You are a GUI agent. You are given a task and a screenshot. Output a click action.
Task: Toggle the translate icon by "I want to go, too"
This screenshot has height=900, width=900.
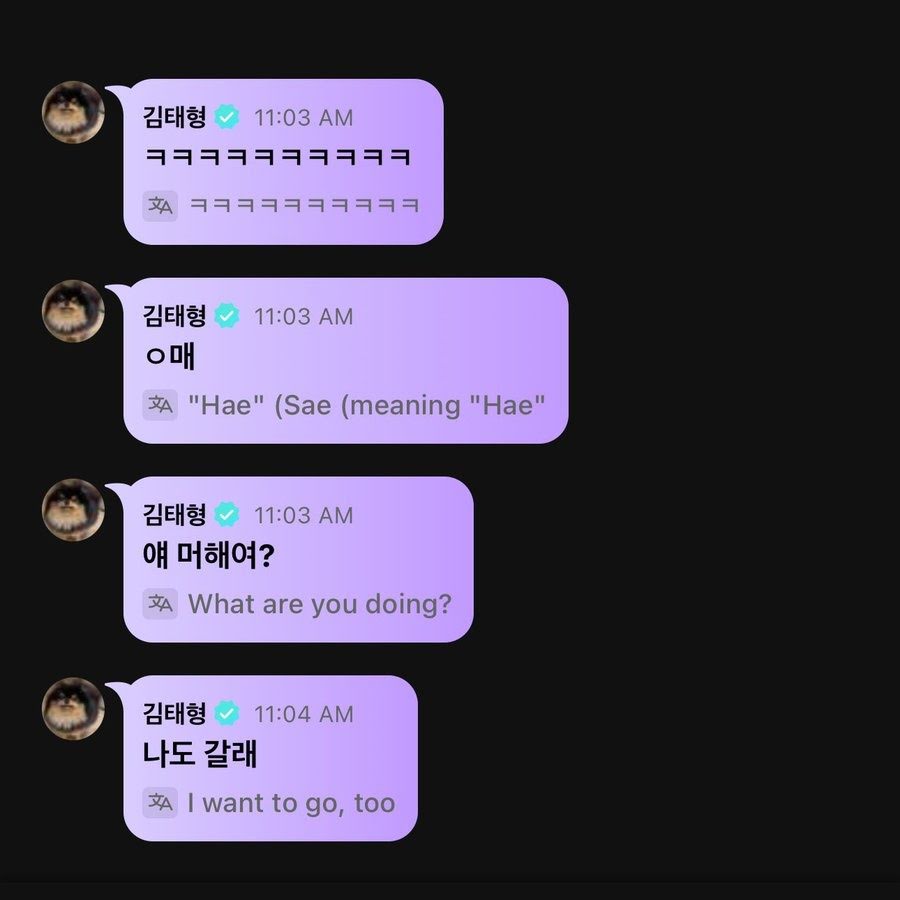[160, 802]
